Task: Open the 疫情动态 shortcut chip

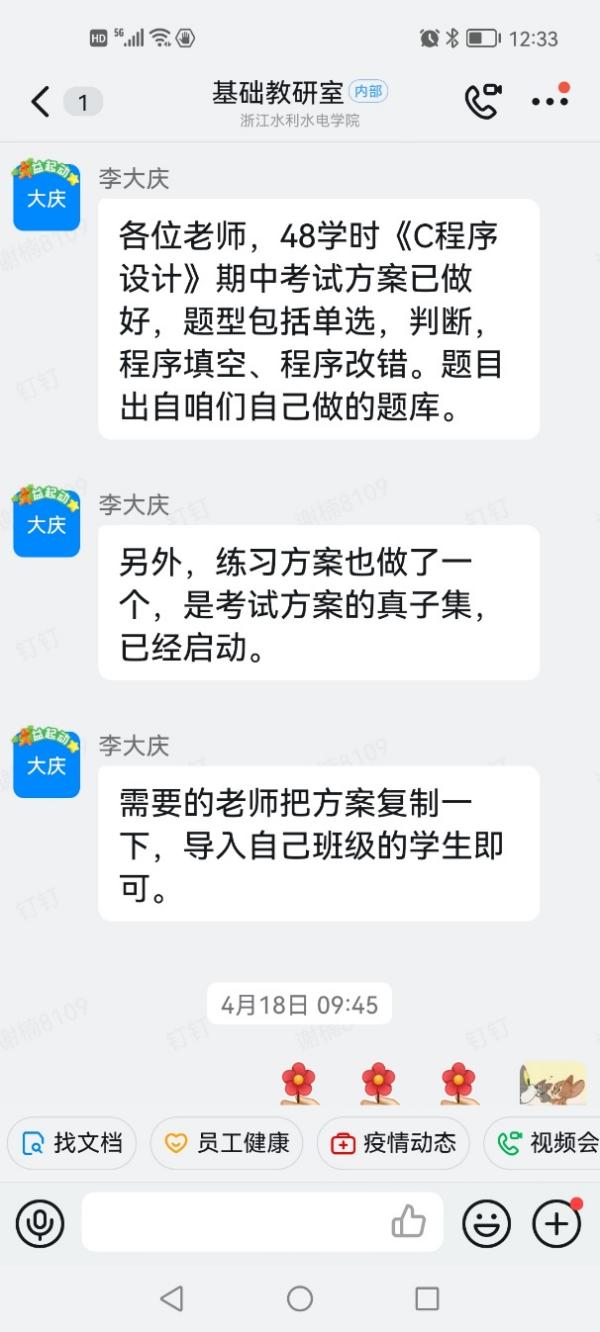Action: (x=393, y=1143)
